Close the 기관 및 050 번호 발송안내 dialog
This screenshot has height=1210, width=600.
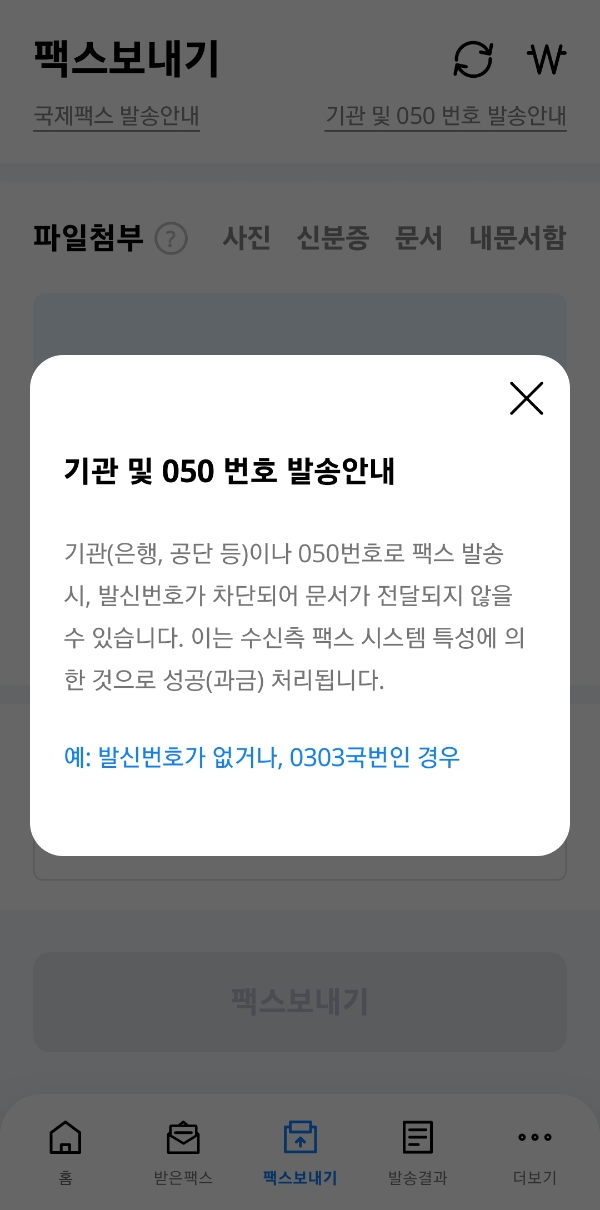(526, 398)
